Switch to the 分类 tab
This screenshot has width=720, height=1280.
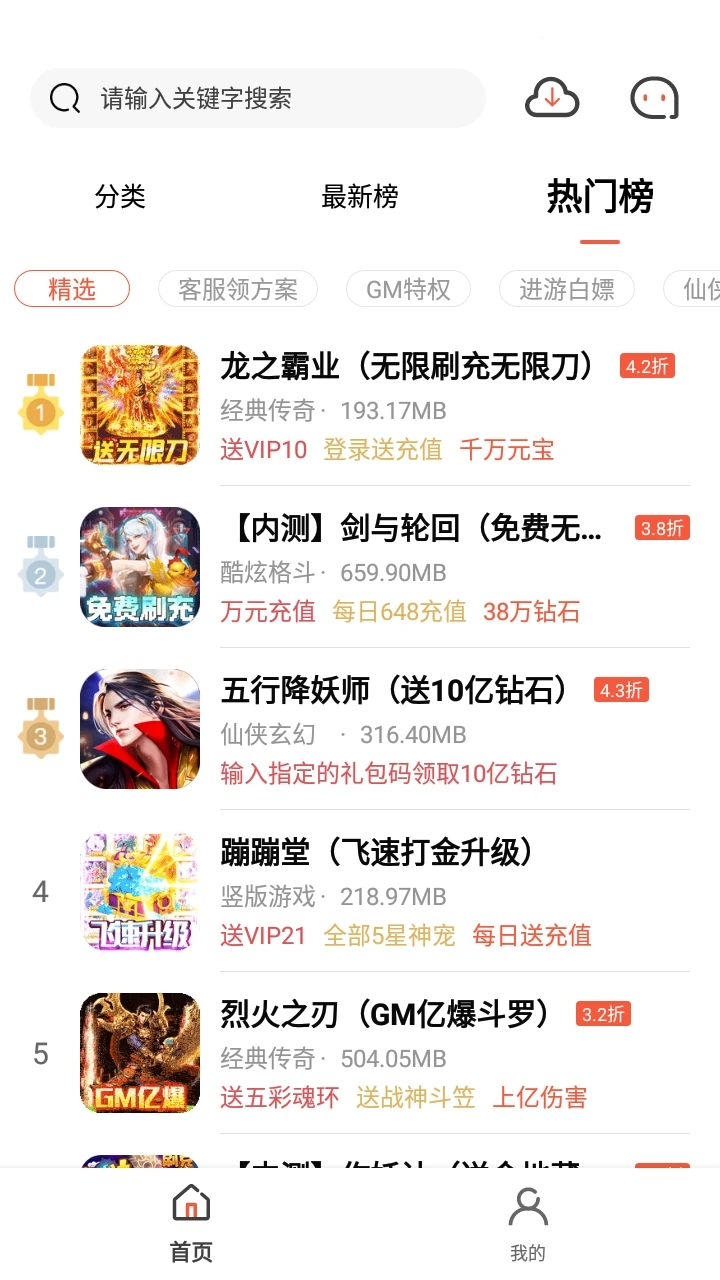(x=118, y=198)
